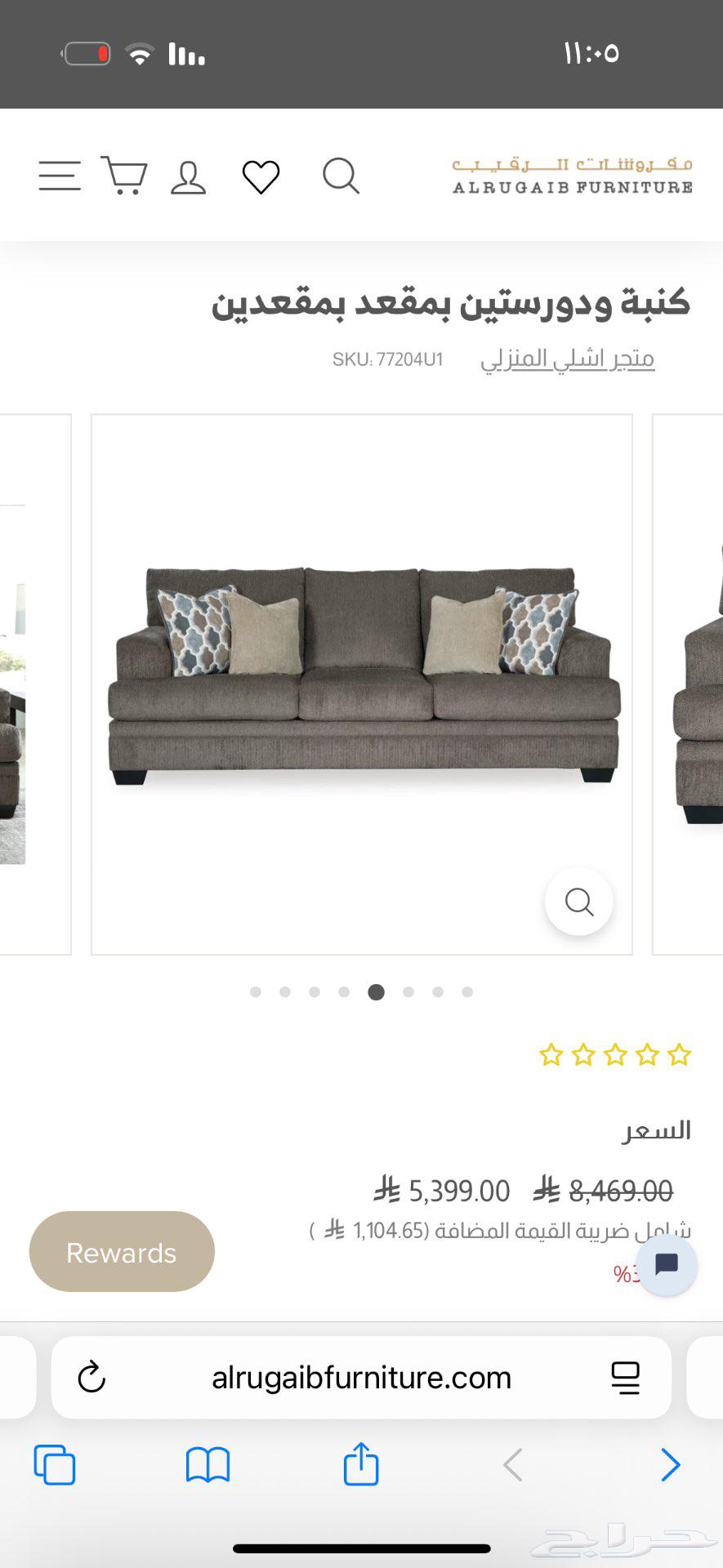This screenshot has width=723, height=1568.
Task: Go forward in Safari
Action: pos(670,1464)
